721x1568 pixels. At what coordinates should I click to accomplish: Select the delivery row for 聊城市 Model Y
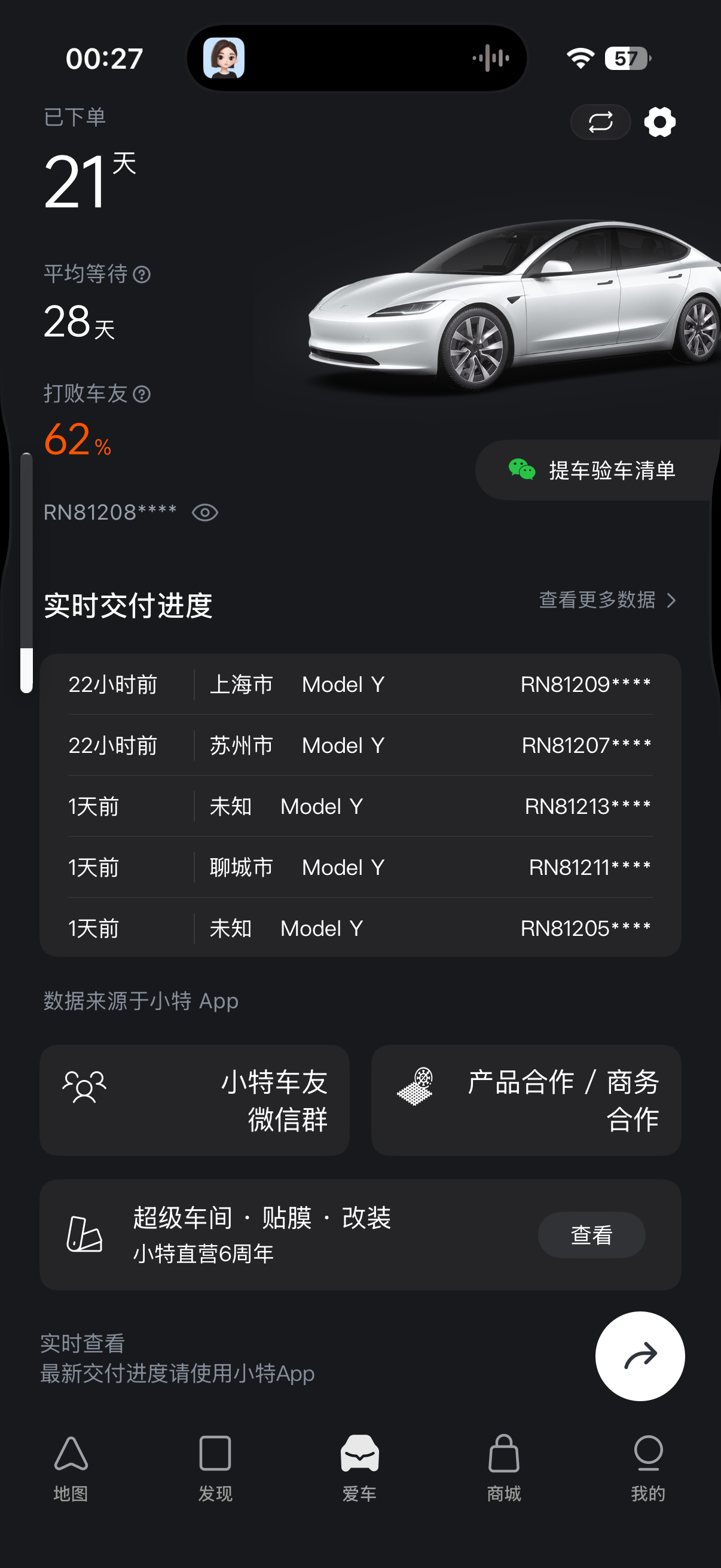tap(359, 867)
